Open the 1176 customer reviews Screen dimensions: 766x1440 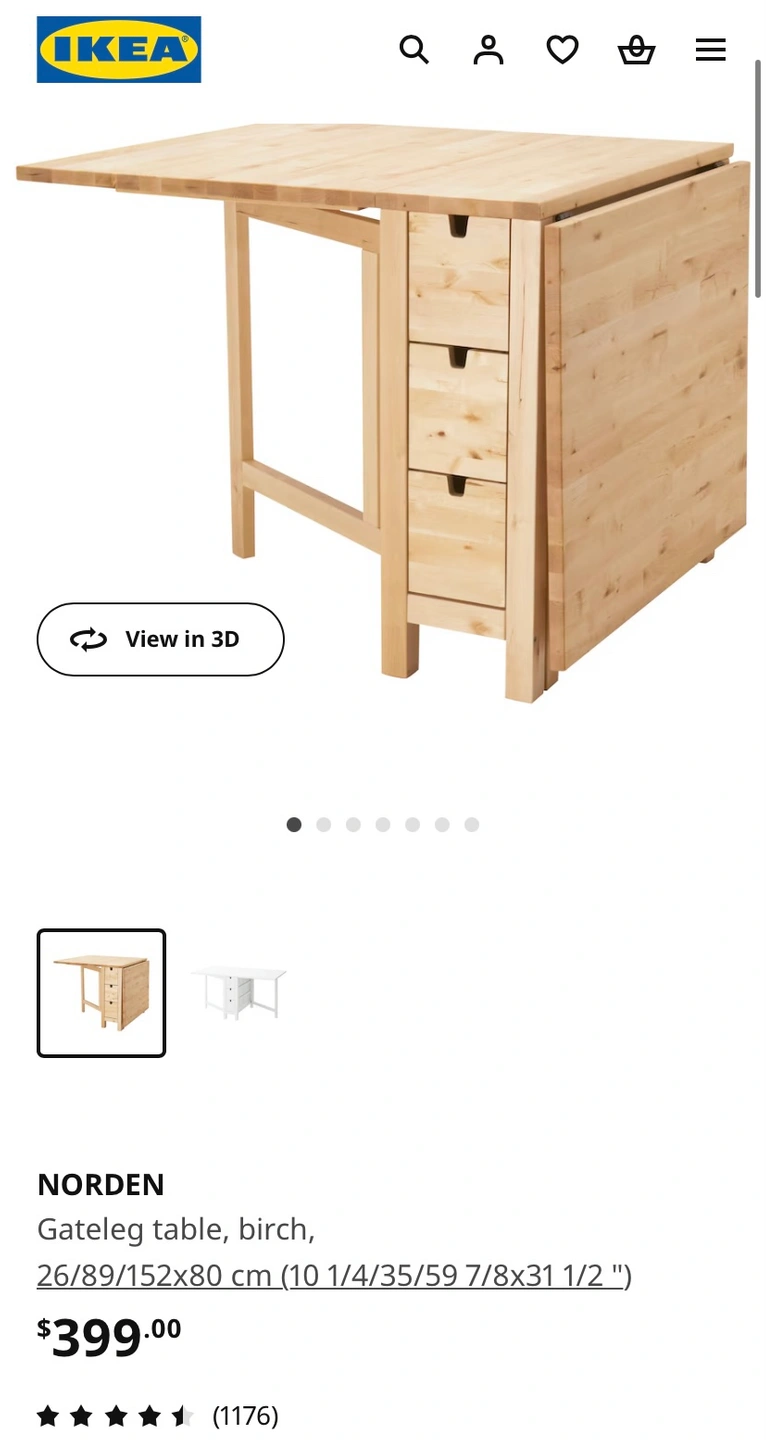(245, 1415)
